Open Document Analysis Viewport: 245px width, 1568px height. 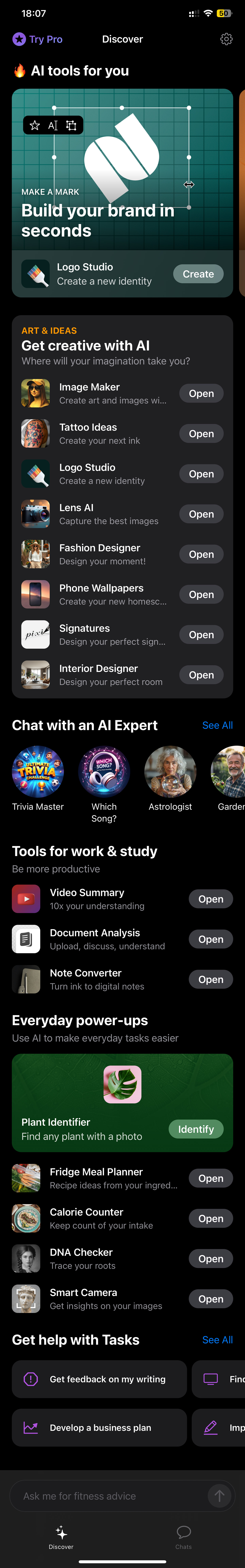[x=210, y=939]
